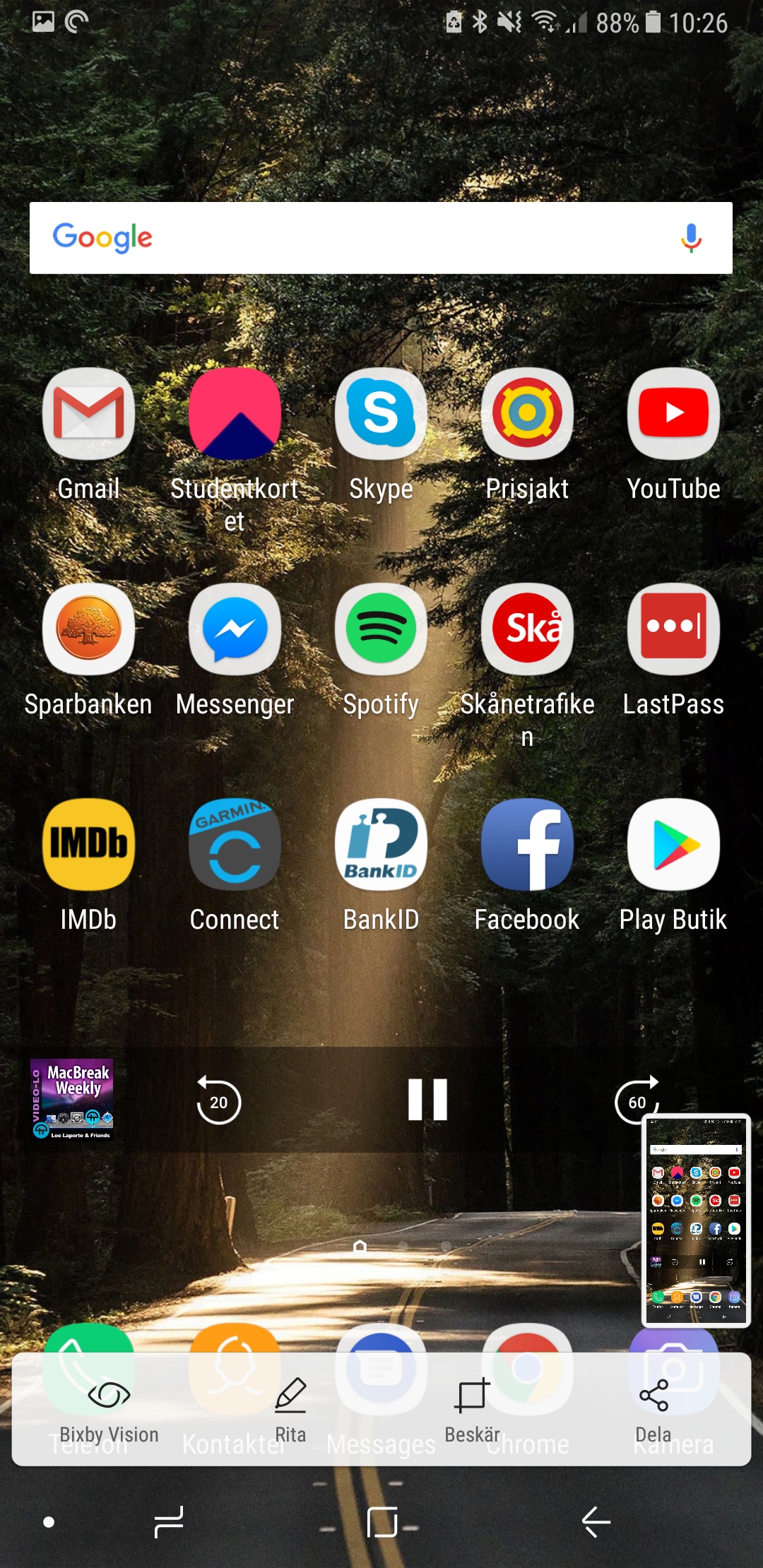Screen dimensions: 763x1568
Task: Launch Spotify
Action: [x=381, y=629]
